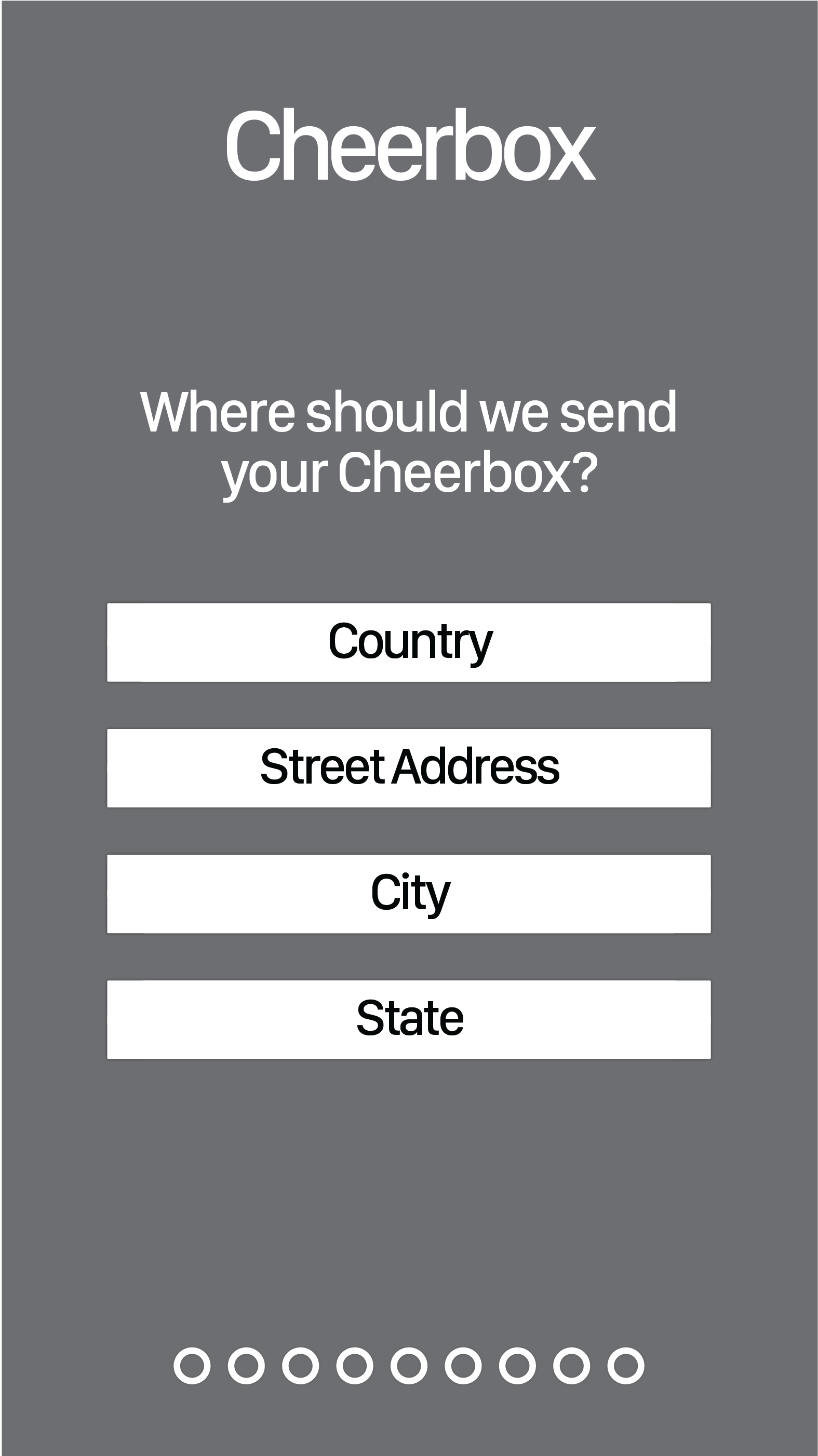This screenshot has height=1456, width=818.
Task: Select the City field
Action: pos(409,894)
